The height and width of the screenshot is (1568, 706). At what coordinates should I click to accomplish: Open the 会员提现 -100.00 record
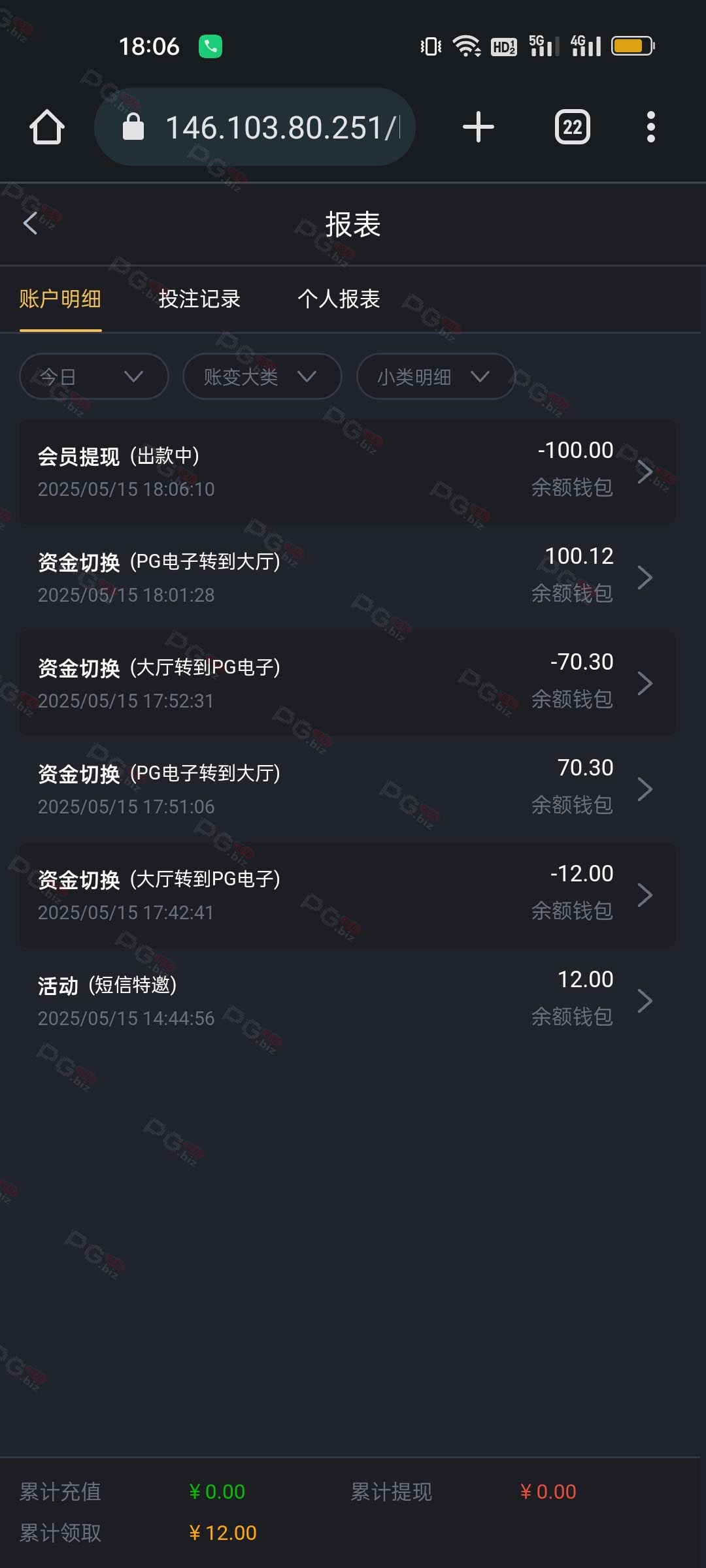[x=347, y=471]
